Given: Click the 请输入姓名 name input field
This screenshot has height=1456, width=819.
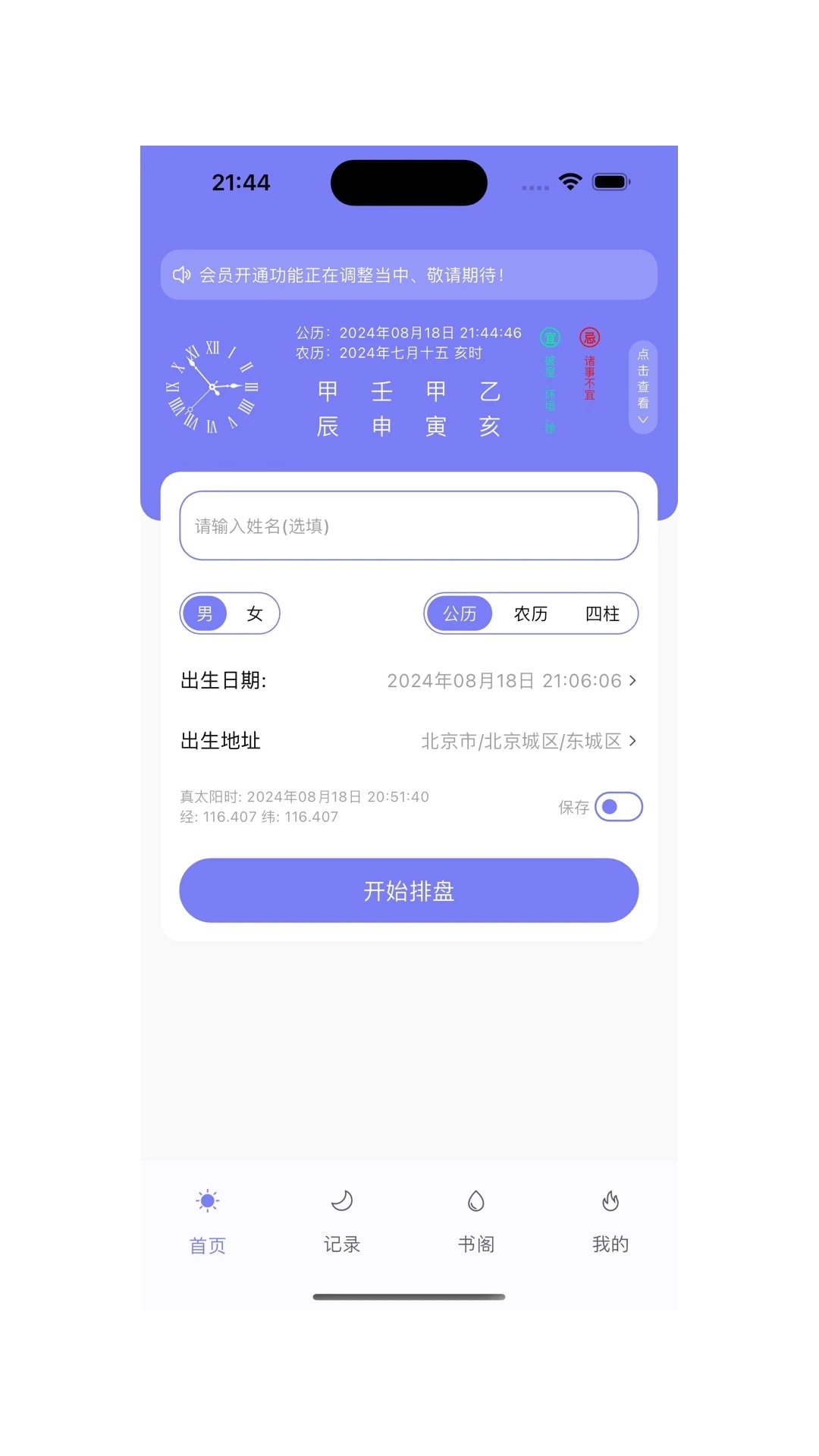Looking at the screenshot, I should tap(409, 525).
